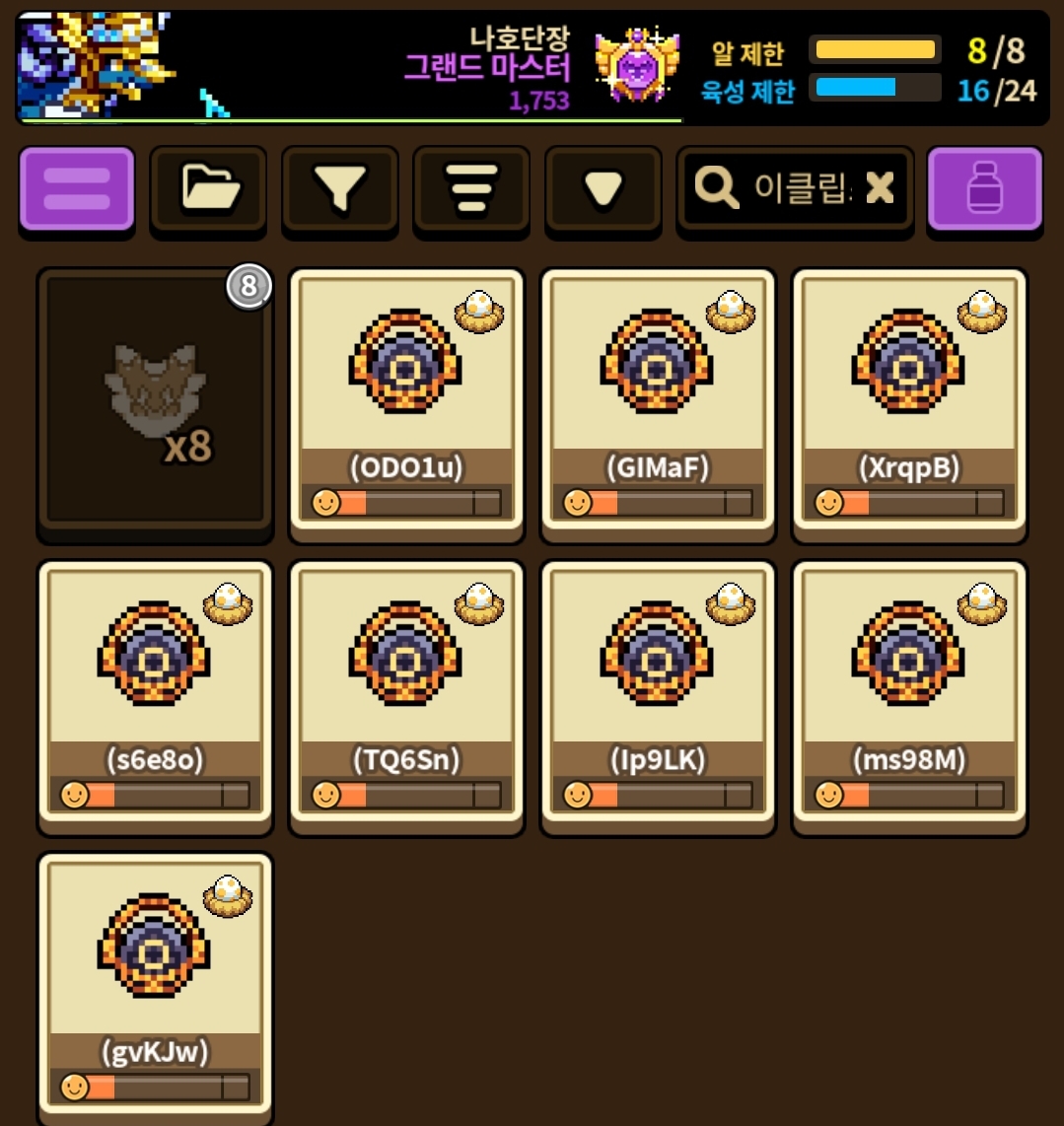Select the egg card (XrqpB)

click(x=909, y=402)
